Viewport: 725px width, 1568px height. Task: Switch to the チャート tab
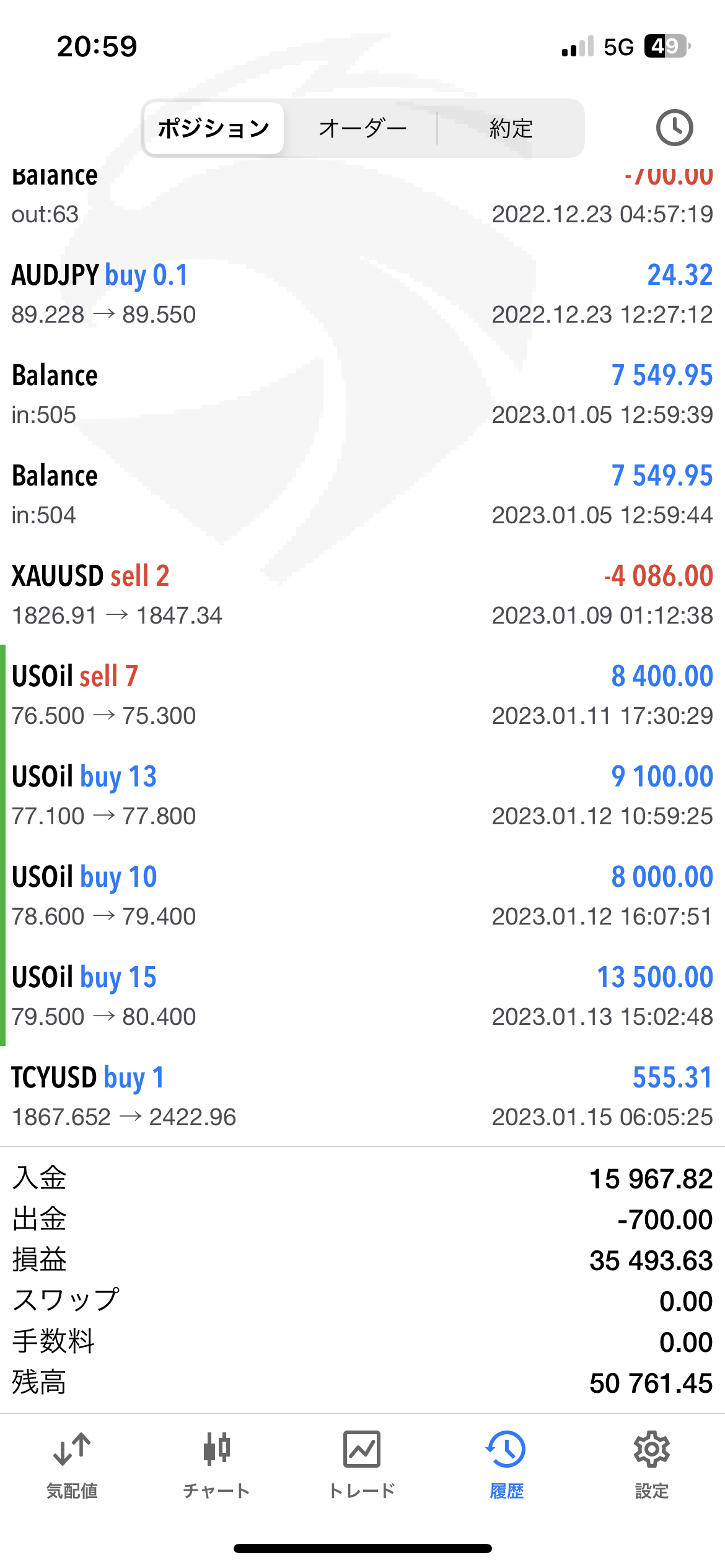[x=217, y=1465]
